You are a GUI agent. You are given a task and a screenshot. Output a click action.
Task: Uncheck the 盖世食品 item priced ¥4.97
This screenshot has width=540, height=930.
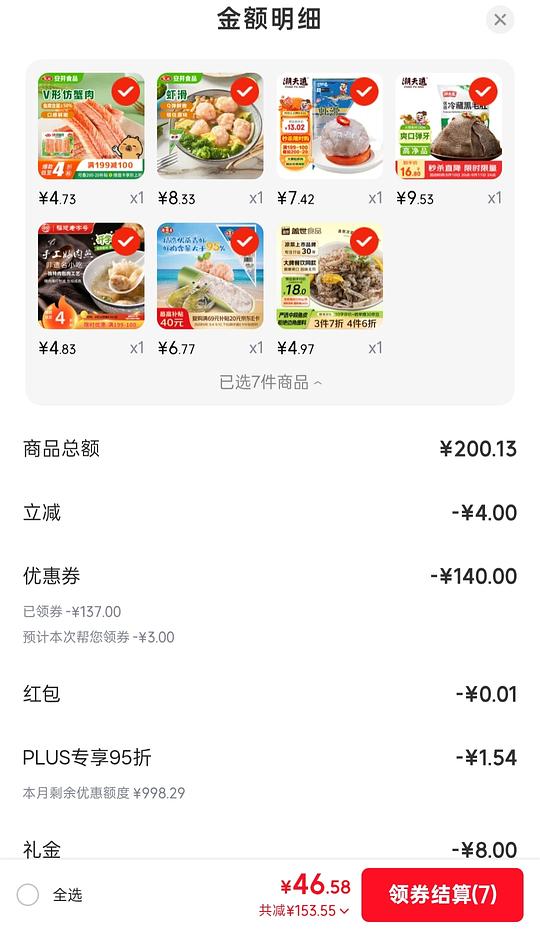click(x=364, y=241)
